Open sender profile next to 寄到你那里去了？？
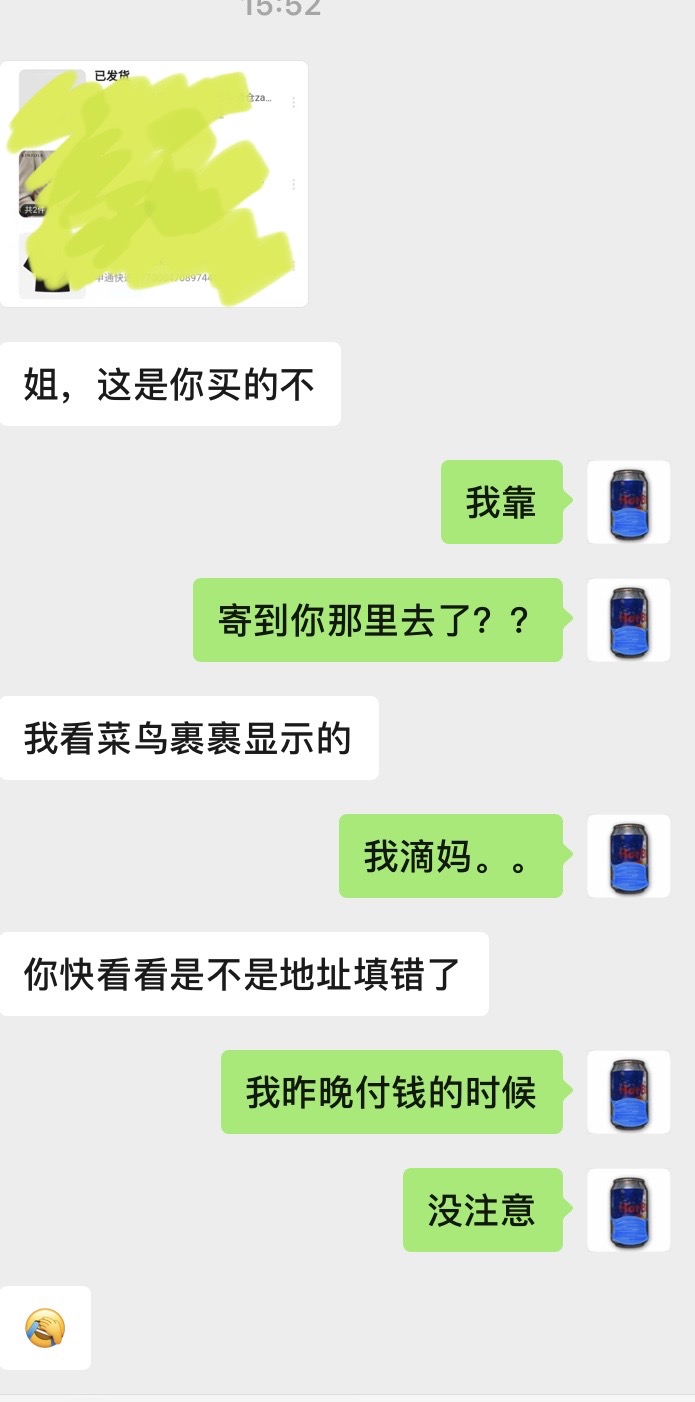This screenshot has width=695, height=1402. point(628,620)
